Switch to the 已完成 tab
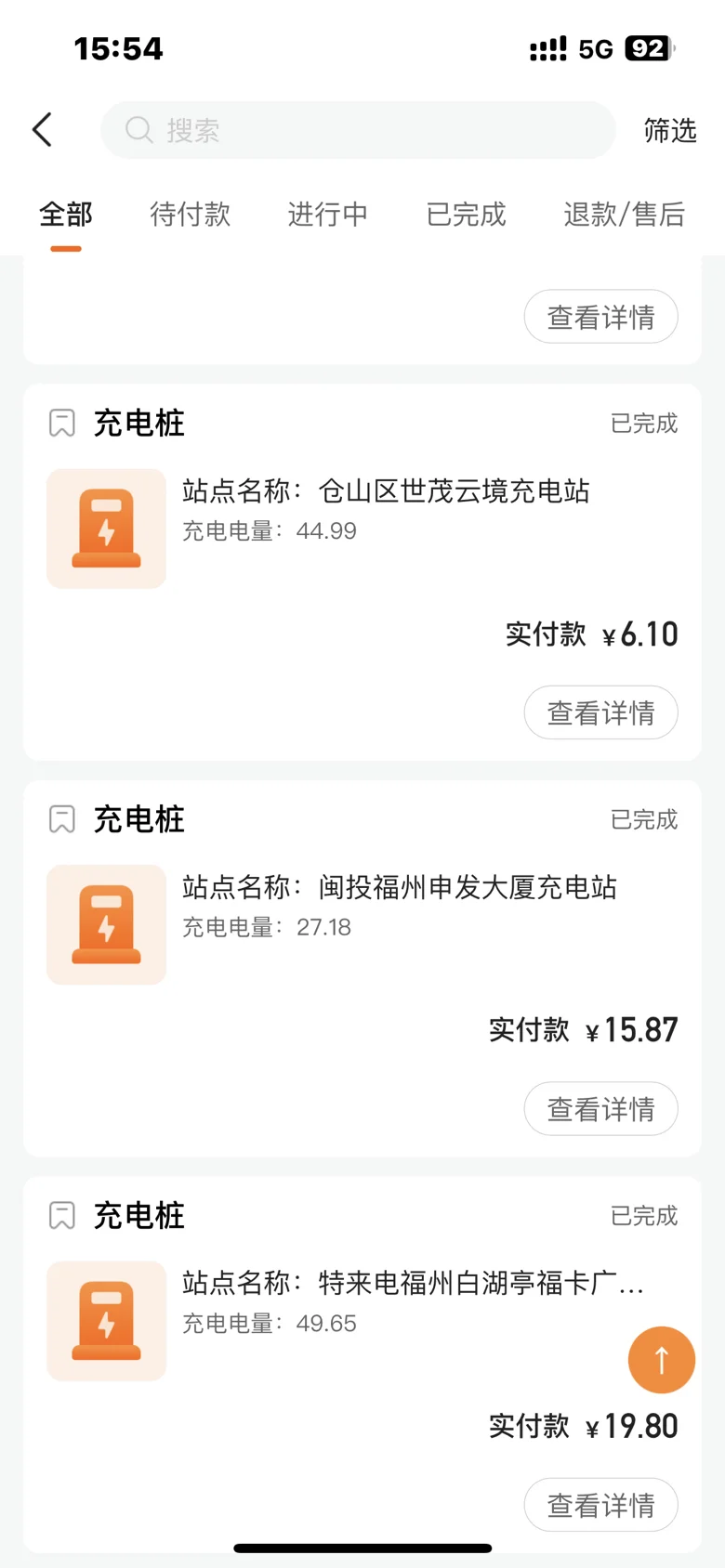 click(466, 215)
